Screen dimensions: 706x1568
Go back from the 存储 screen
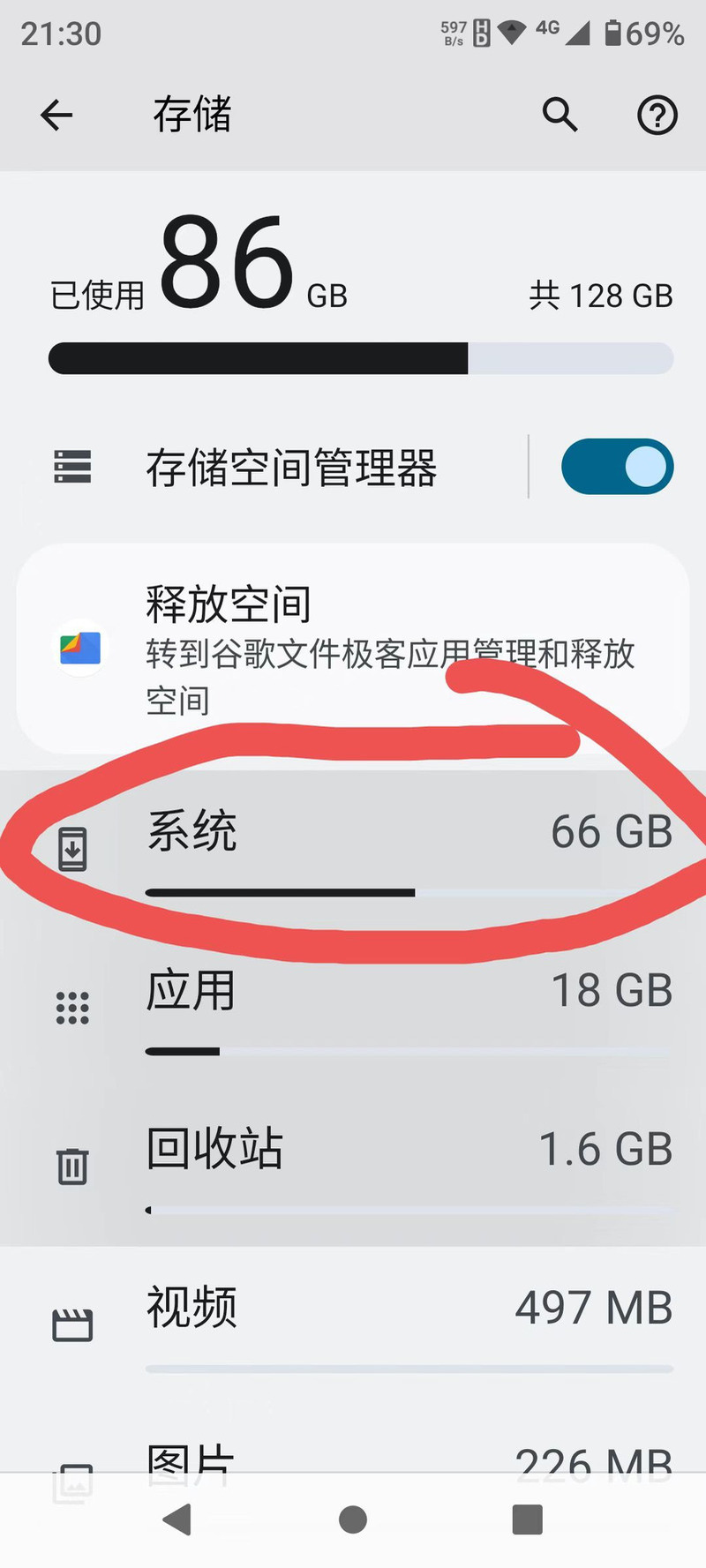pos(56,115)
